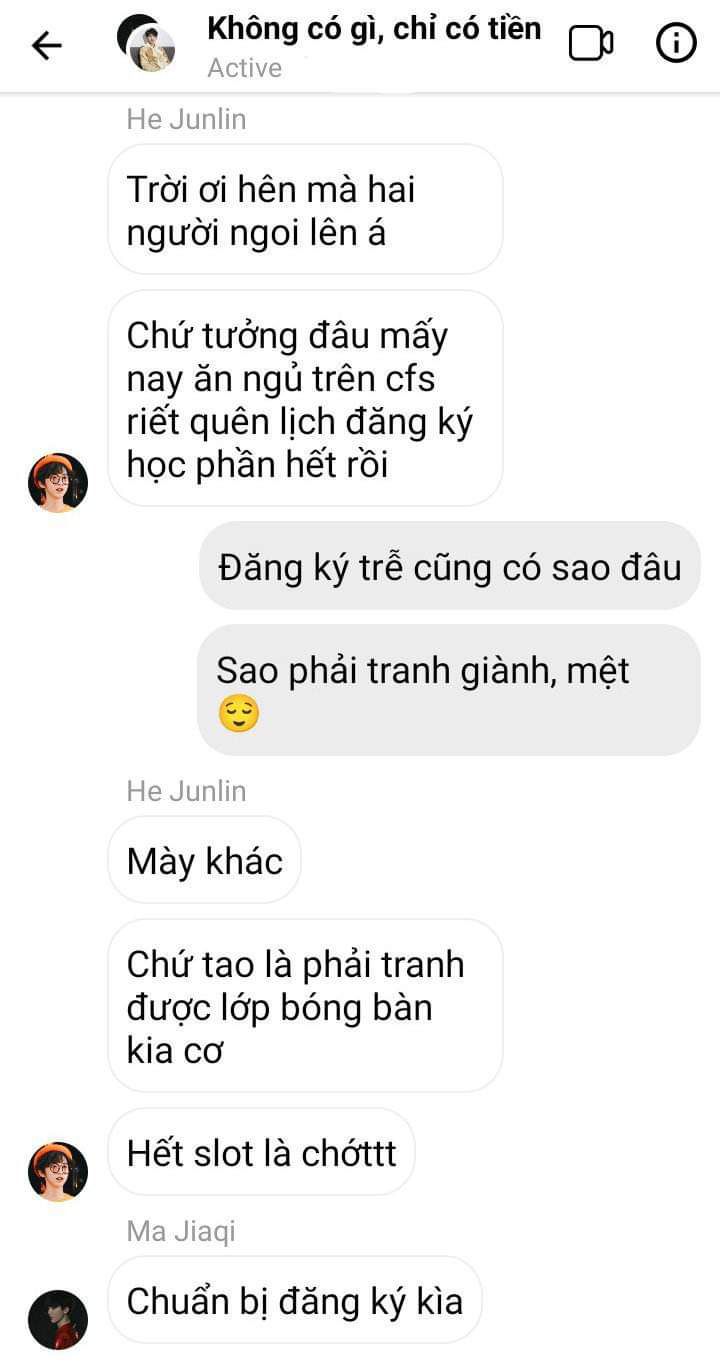
Task: Open Ma Jiaqi's avatar
Action: [x=57, y=1319]
